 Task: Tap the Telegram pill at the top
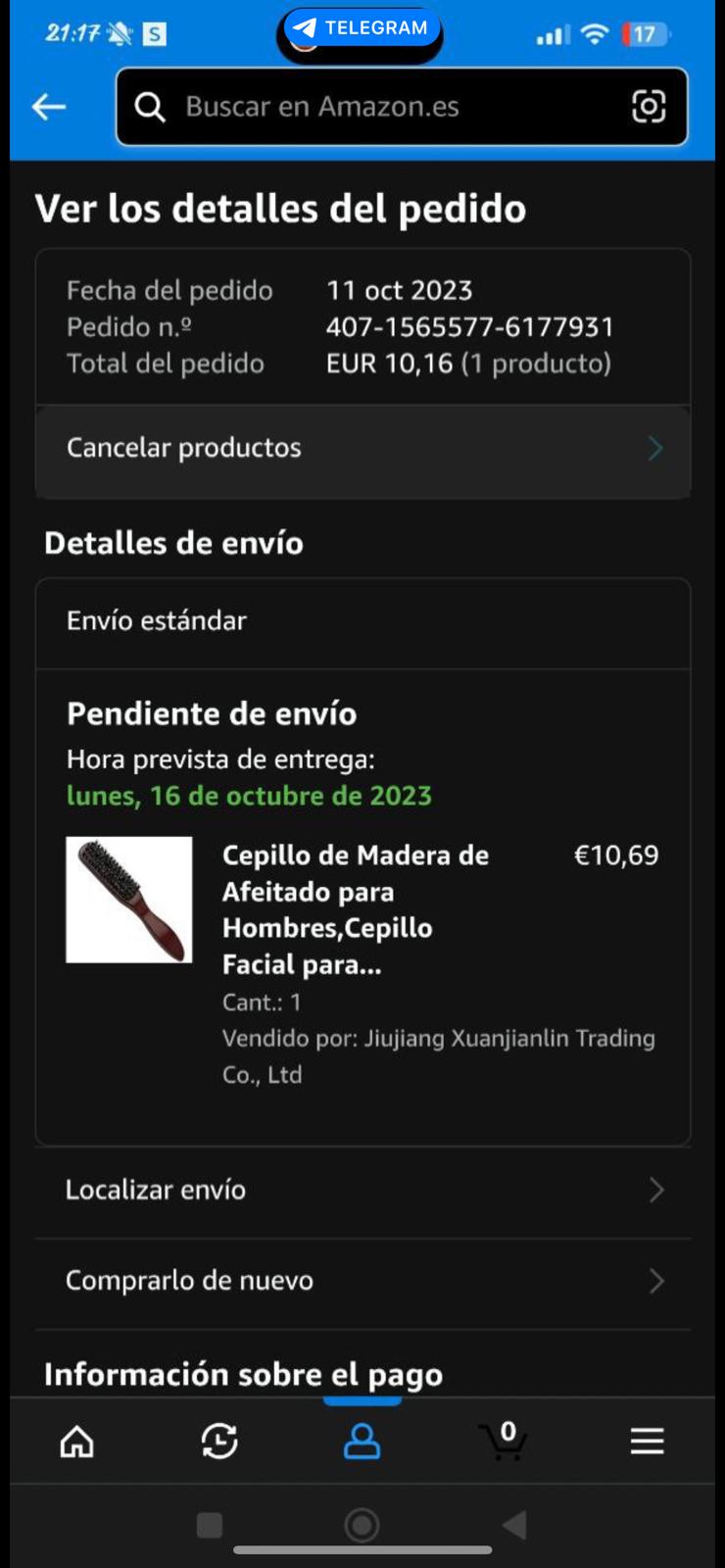click(x=361, y=29)
